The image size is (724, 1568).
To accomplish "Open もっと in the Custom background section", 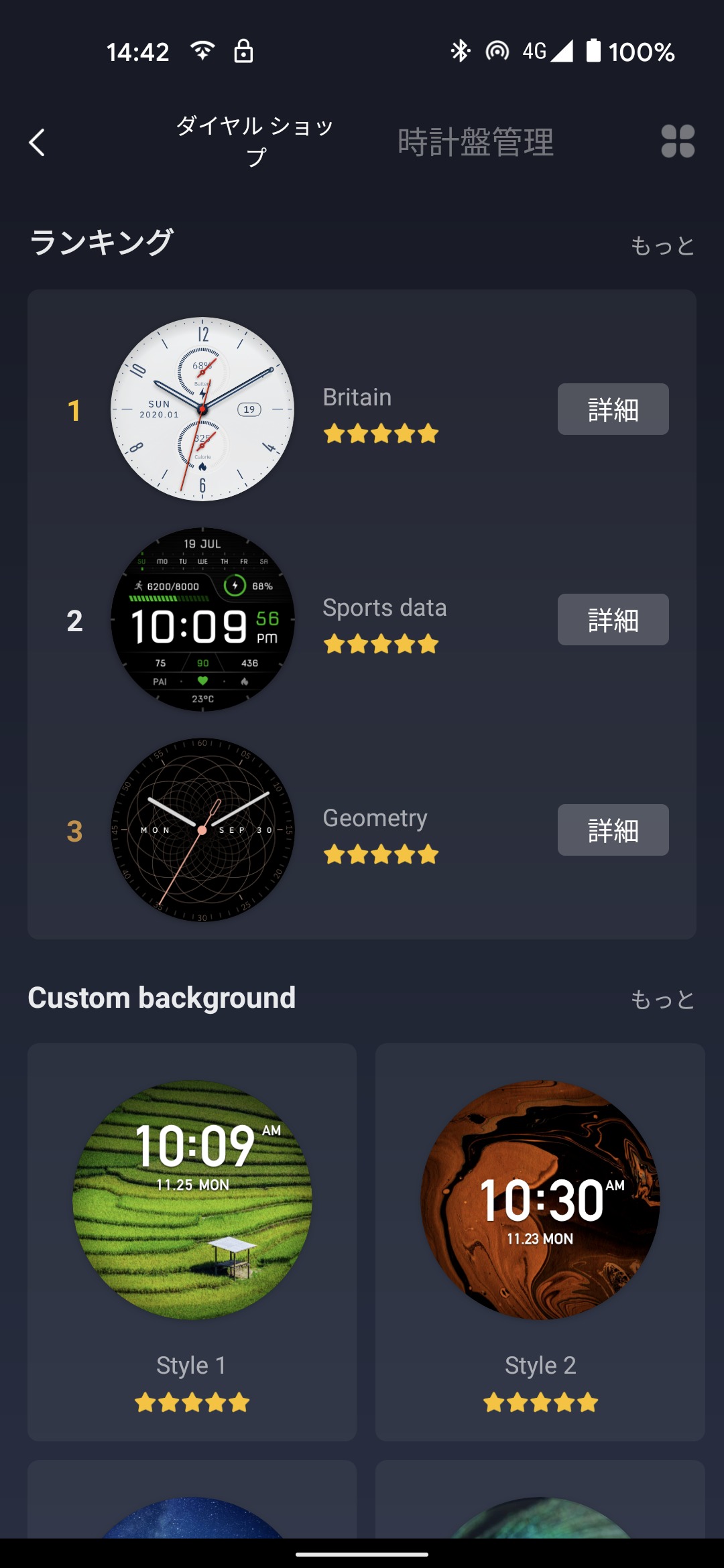I will [662, 998].
